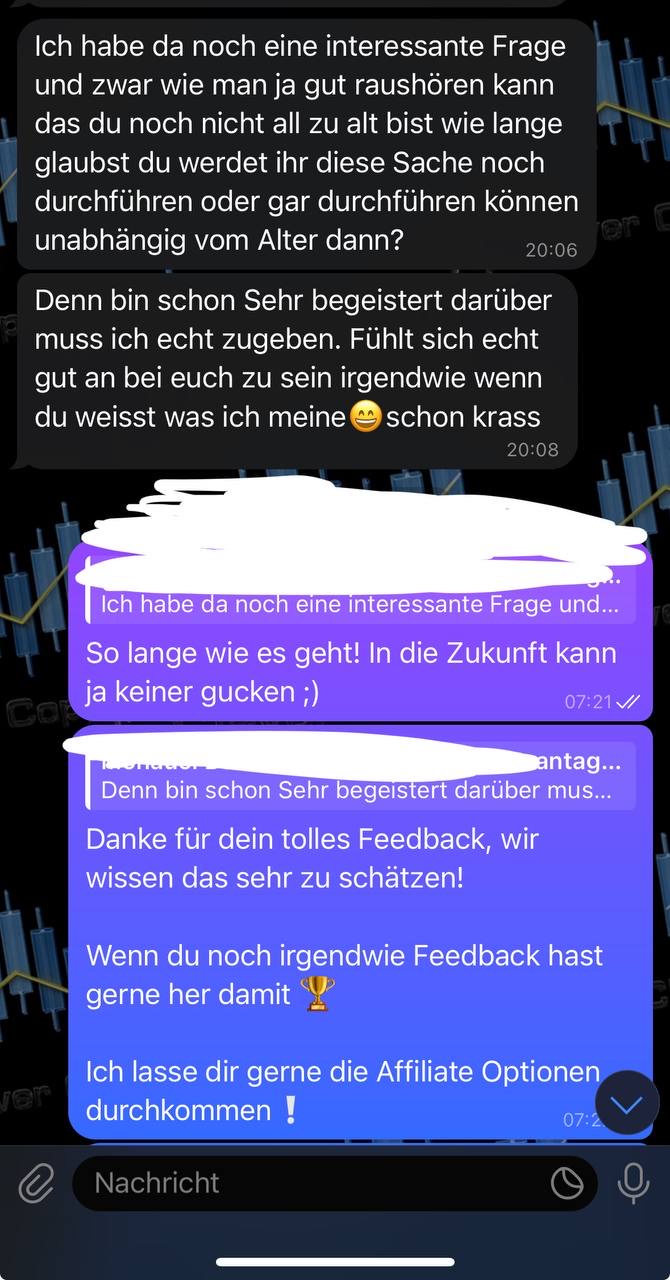
Task: Focus the Nachricht message input field
Action: tap(310, 1183)
